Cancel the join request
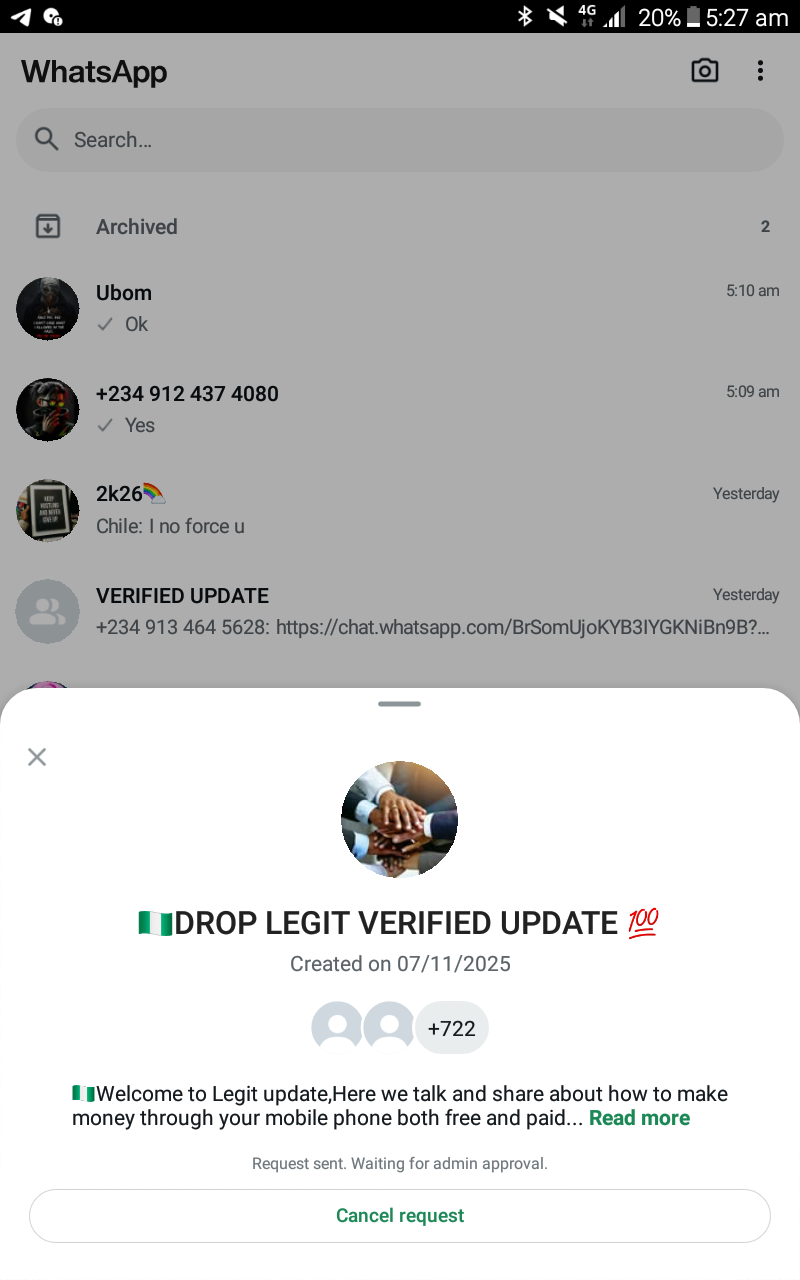Image resolution: width=800 pixels, height=1280 pixels. pos(400,1216)
